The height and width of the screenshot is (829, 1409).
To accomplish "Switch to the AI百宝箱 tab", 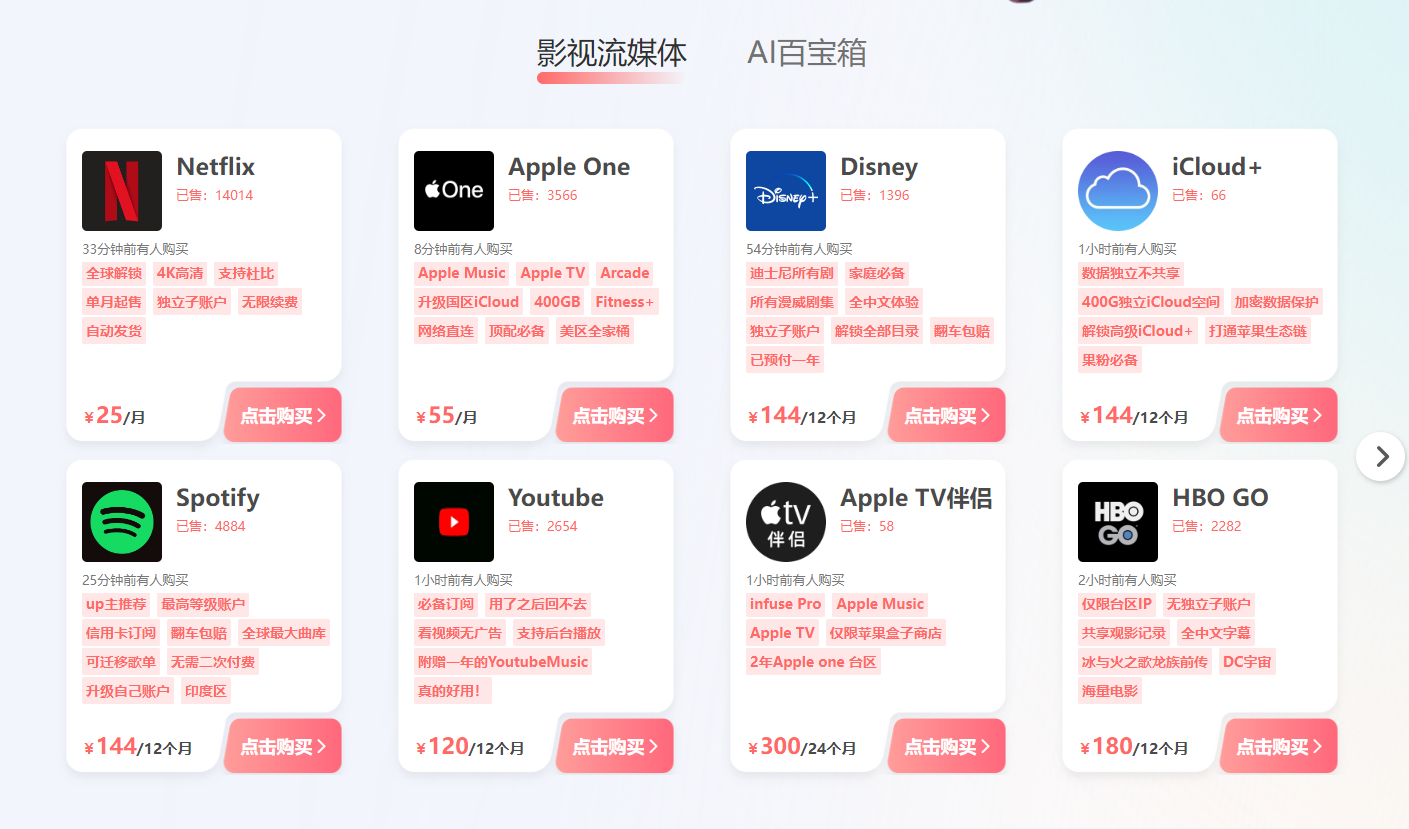I will click(806, 53).
